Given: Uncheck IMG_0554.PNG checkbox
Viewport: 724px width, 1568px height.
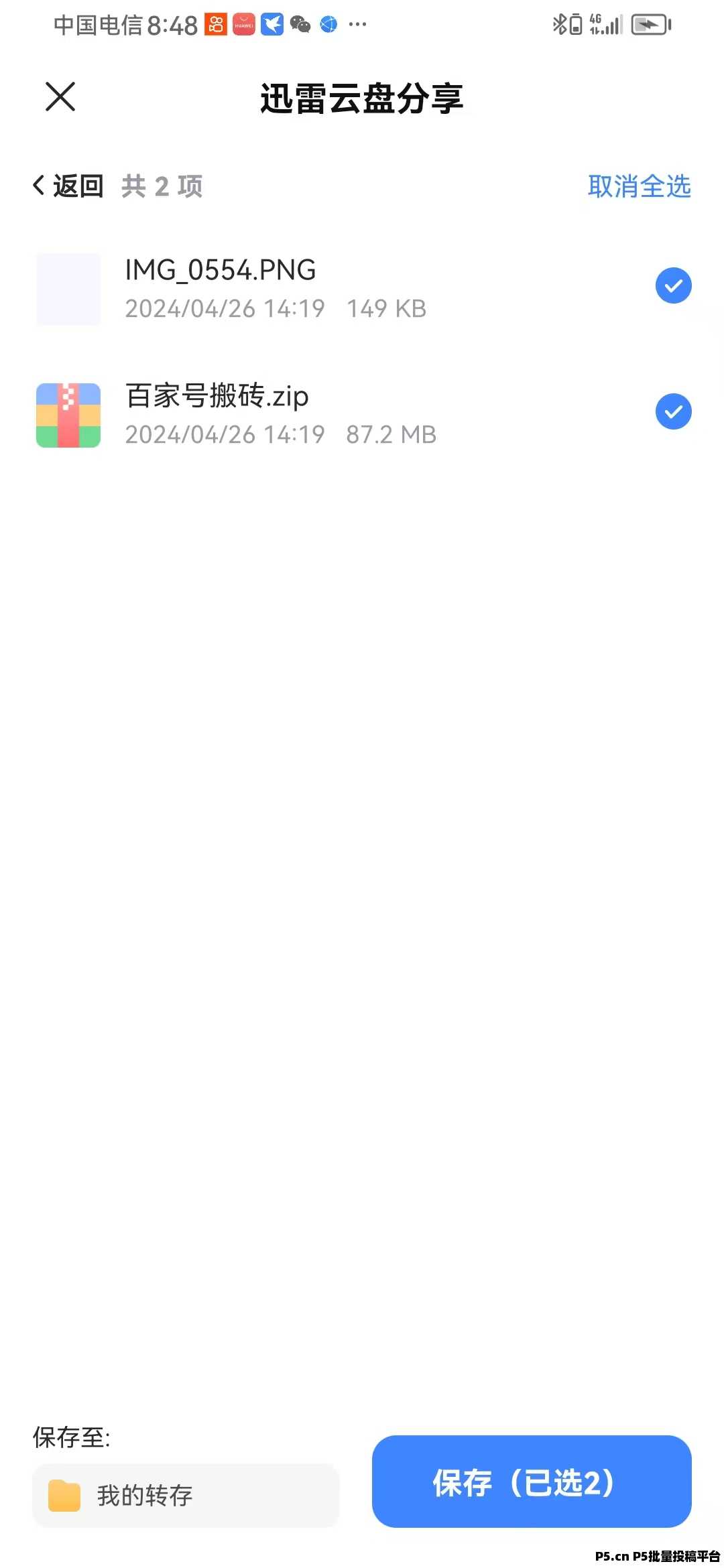Looking at the screenshot, I should click(x=673, y=285).
